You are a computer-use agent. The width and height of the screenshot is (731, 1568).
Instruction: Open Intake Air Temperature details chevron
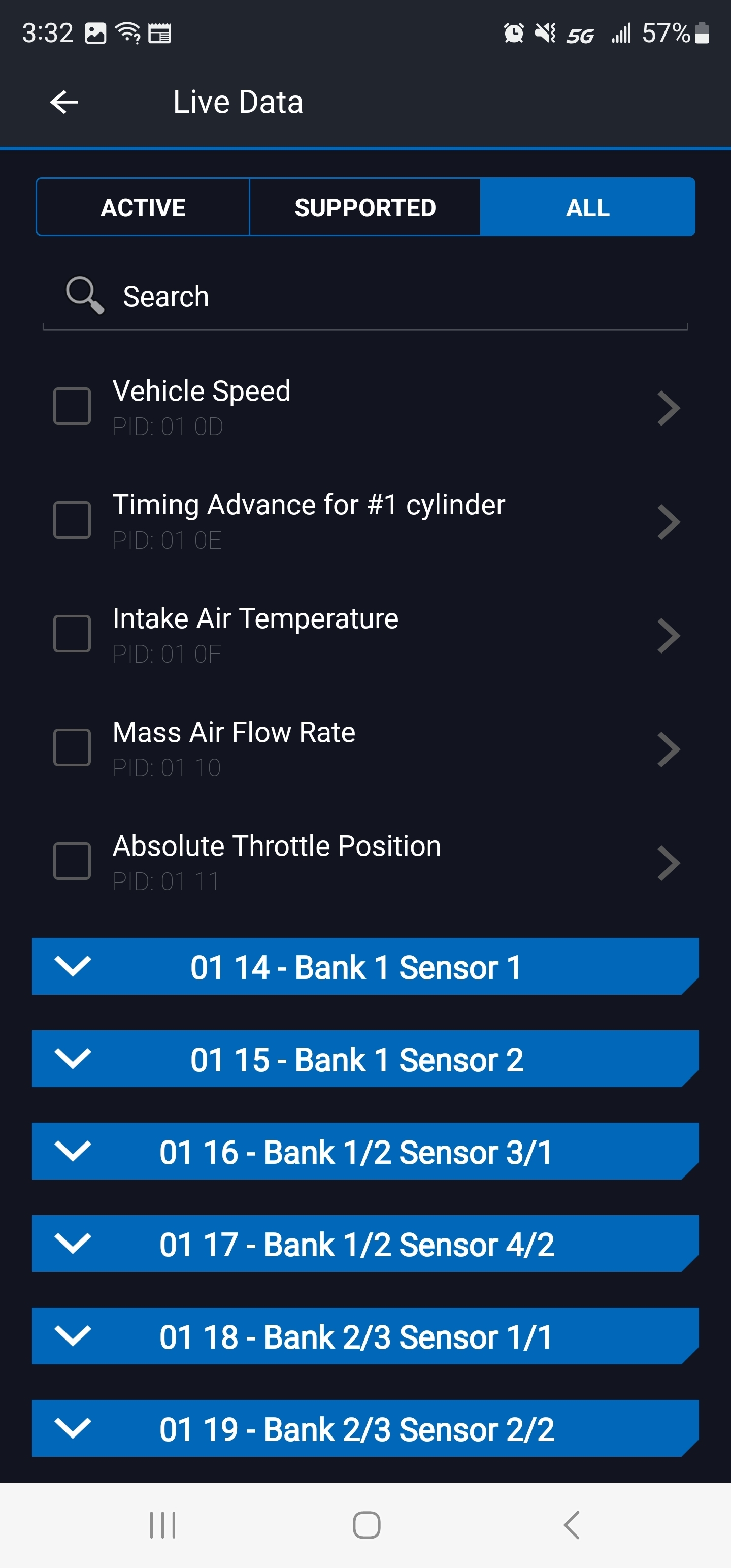[x=668, y=636]
